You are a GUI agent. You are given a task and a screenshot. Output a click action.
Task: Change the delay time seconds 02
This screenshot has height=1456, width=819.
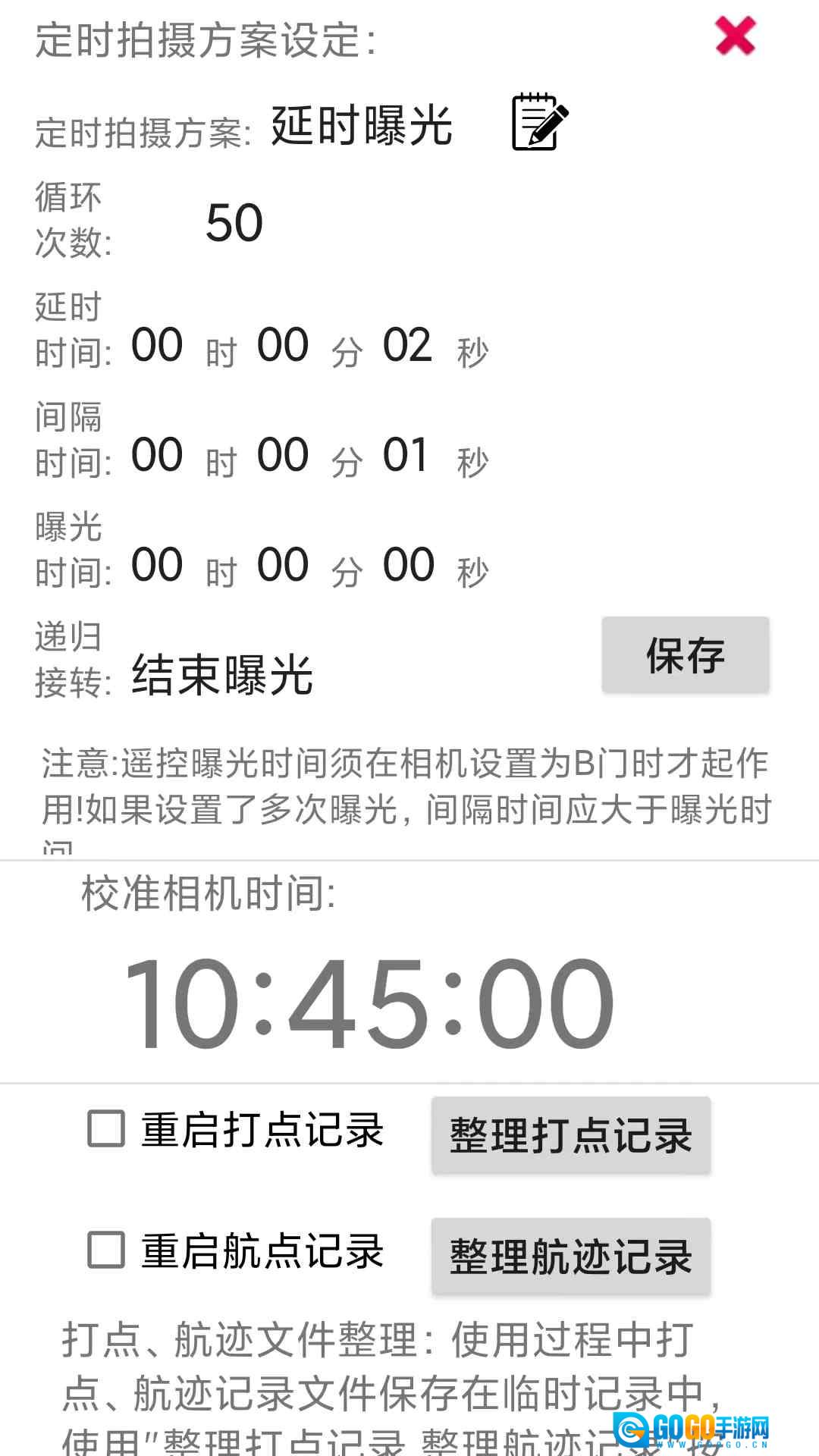click(408, 345)
